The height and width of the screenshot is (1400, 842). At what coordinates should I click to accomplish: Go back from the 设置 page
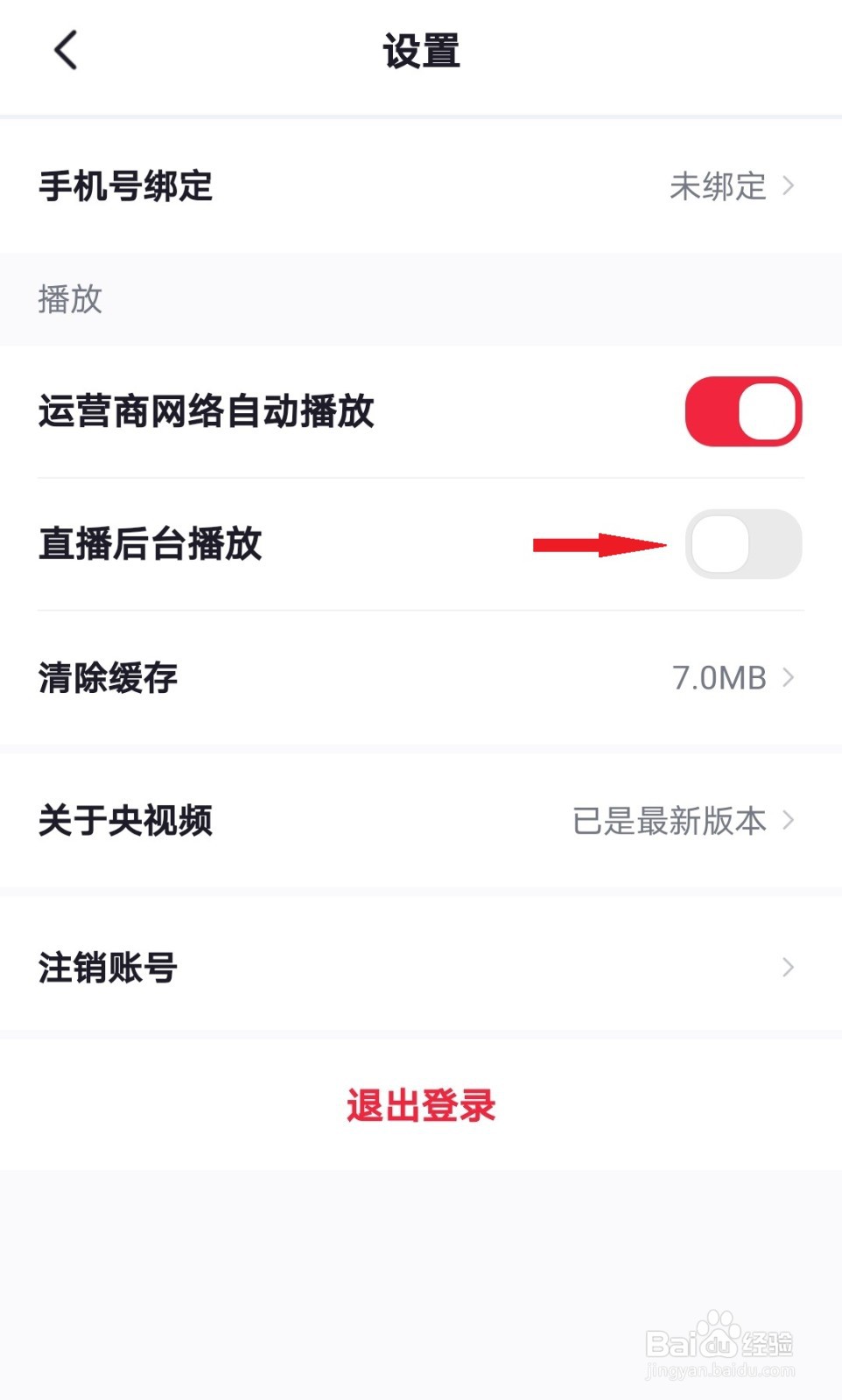(67, 50)
